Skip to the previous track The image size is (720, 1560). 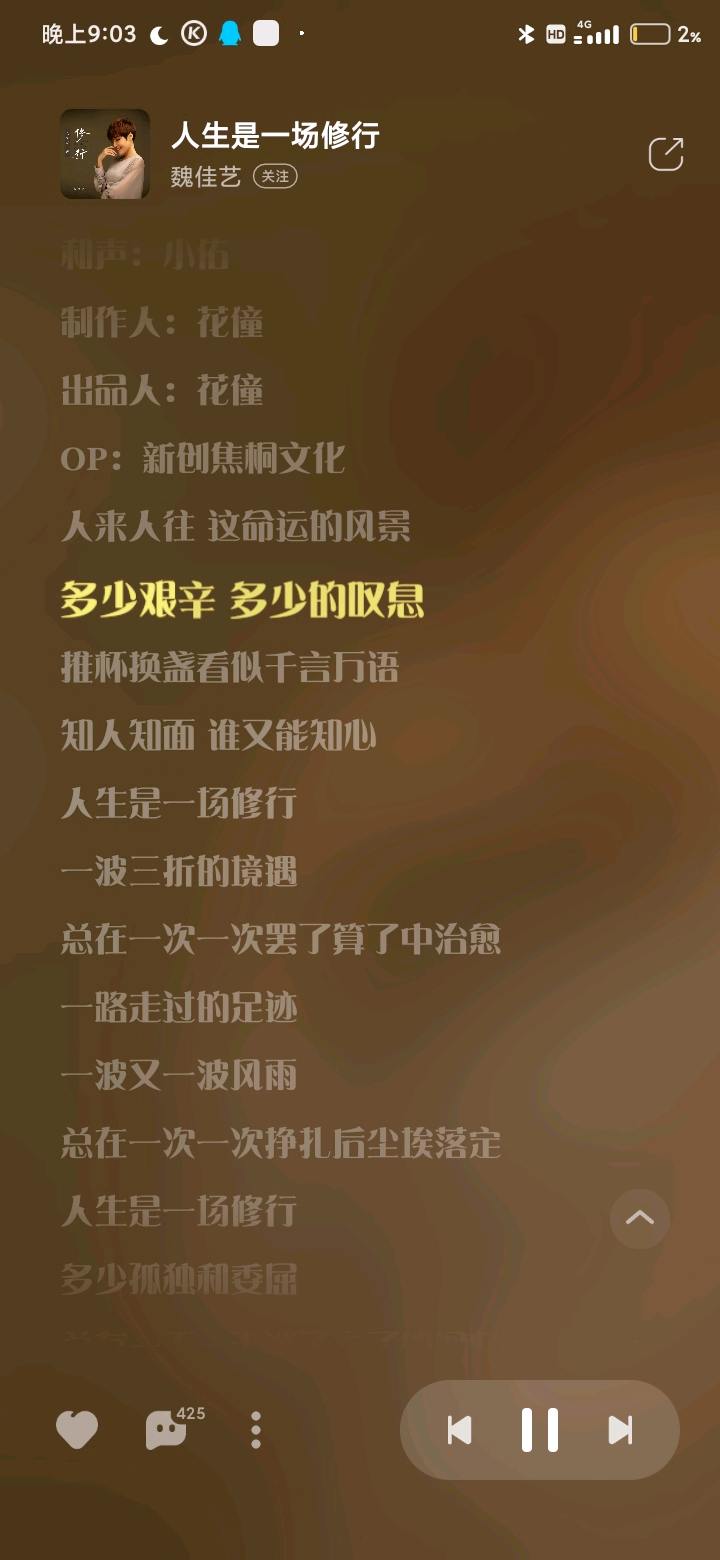(x=459, y=1430)
